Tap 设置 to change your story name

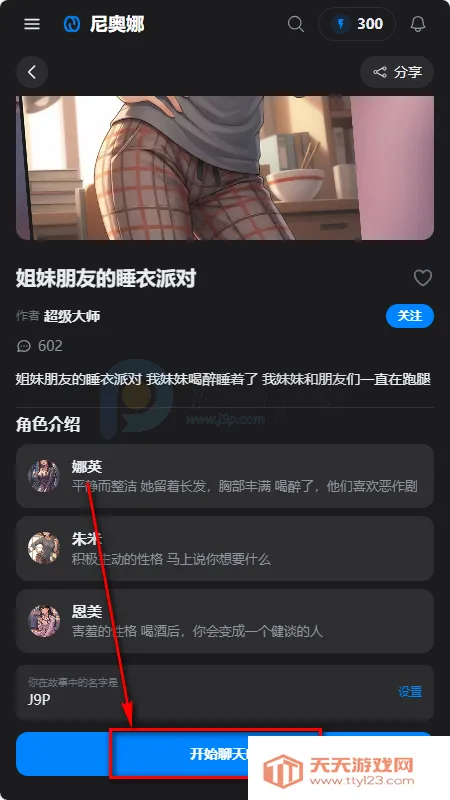[410, 692]
